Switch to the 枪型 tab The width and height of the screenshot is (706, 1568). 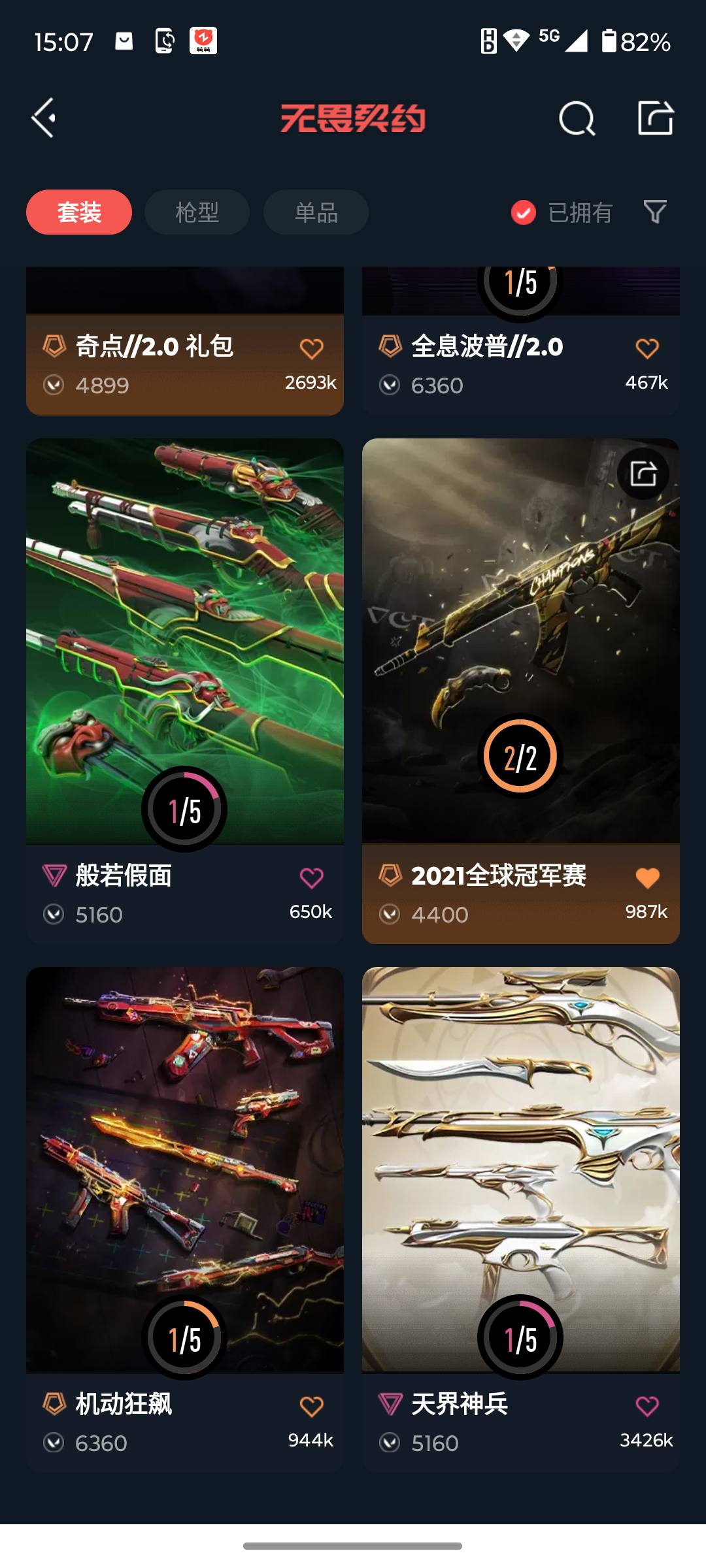coord(196,212)
